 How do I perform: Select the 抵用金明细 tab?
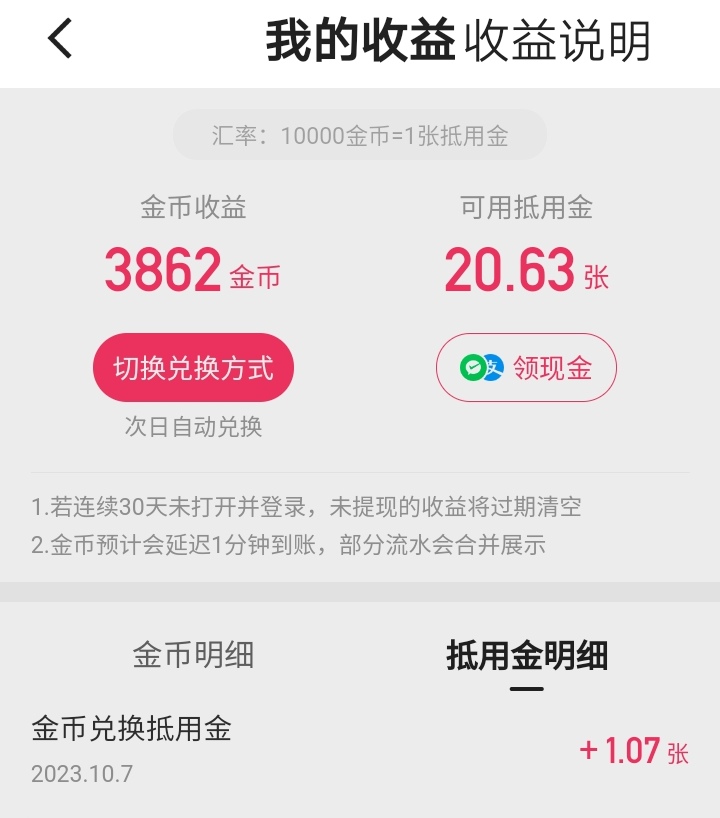(x=526, y=657)
